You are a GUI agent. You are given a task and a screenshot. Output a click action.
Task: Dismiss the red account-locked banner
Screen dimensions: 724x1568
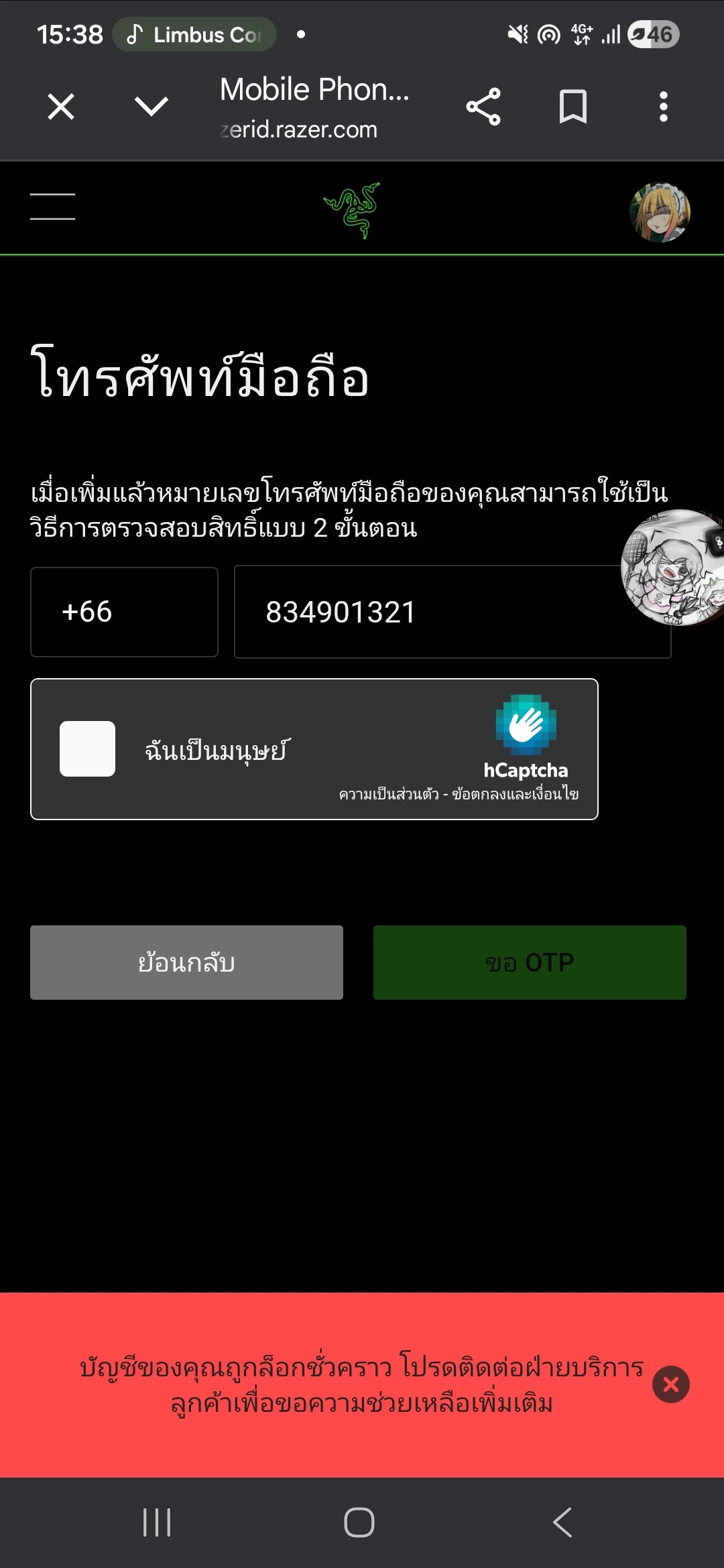670,1384
